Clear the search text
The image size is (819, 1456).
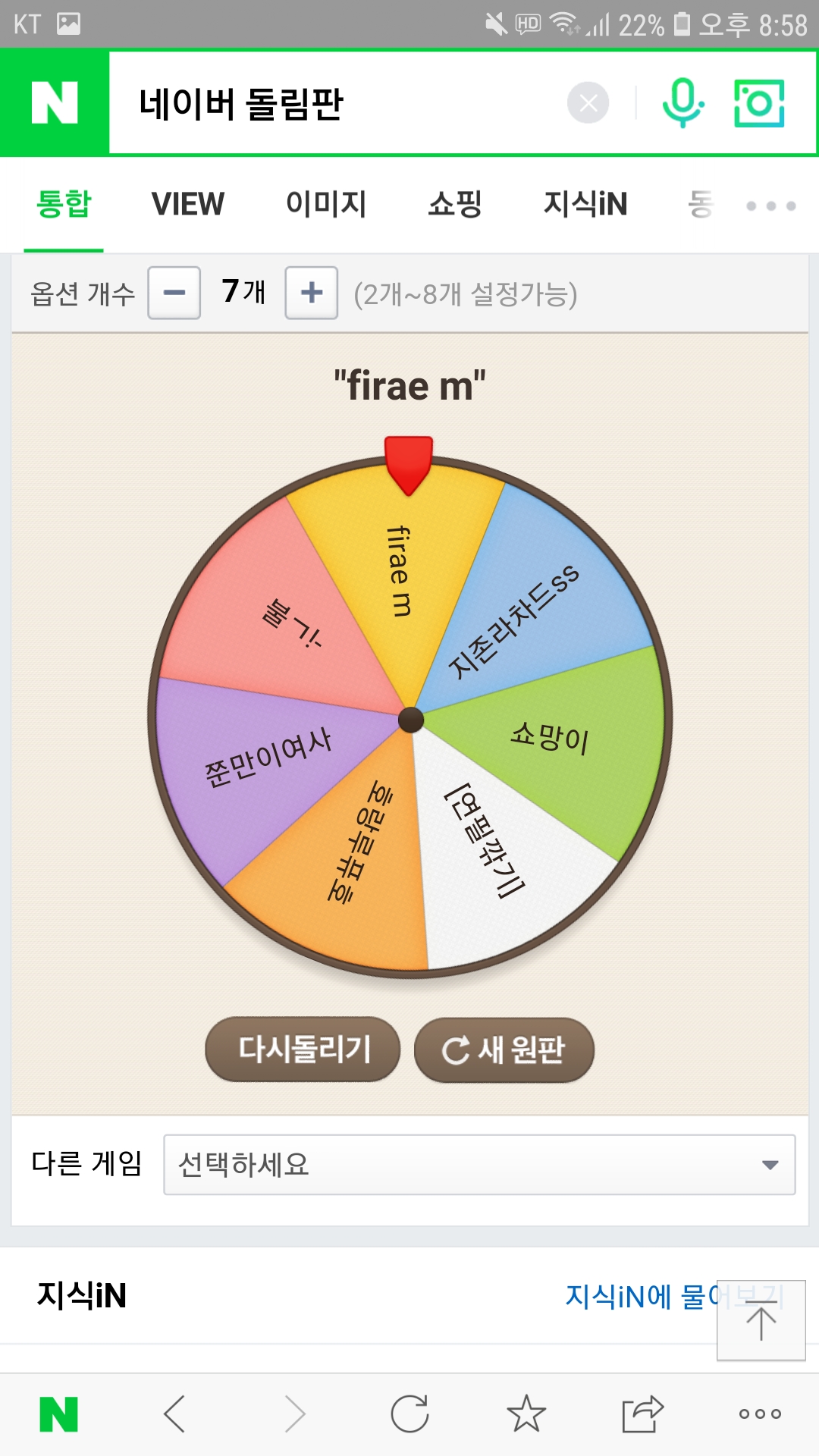point(588,103)
